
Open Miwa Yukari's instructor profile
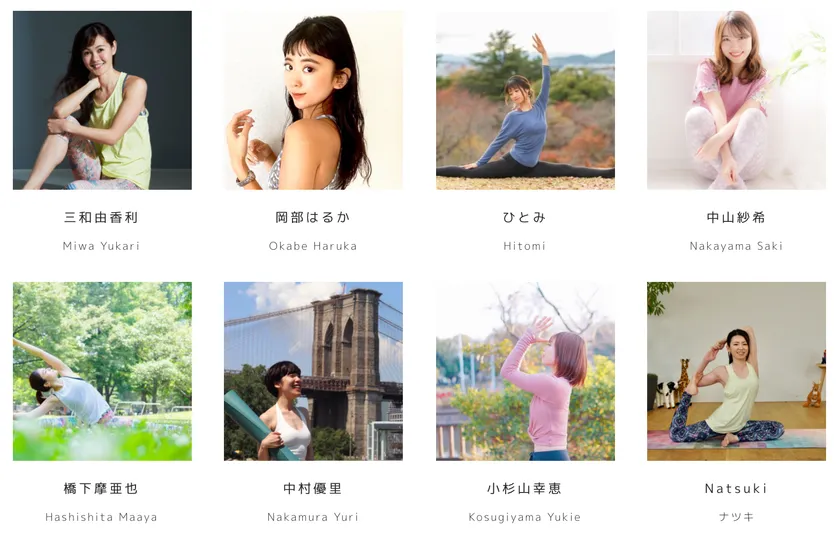click(101, 101)
